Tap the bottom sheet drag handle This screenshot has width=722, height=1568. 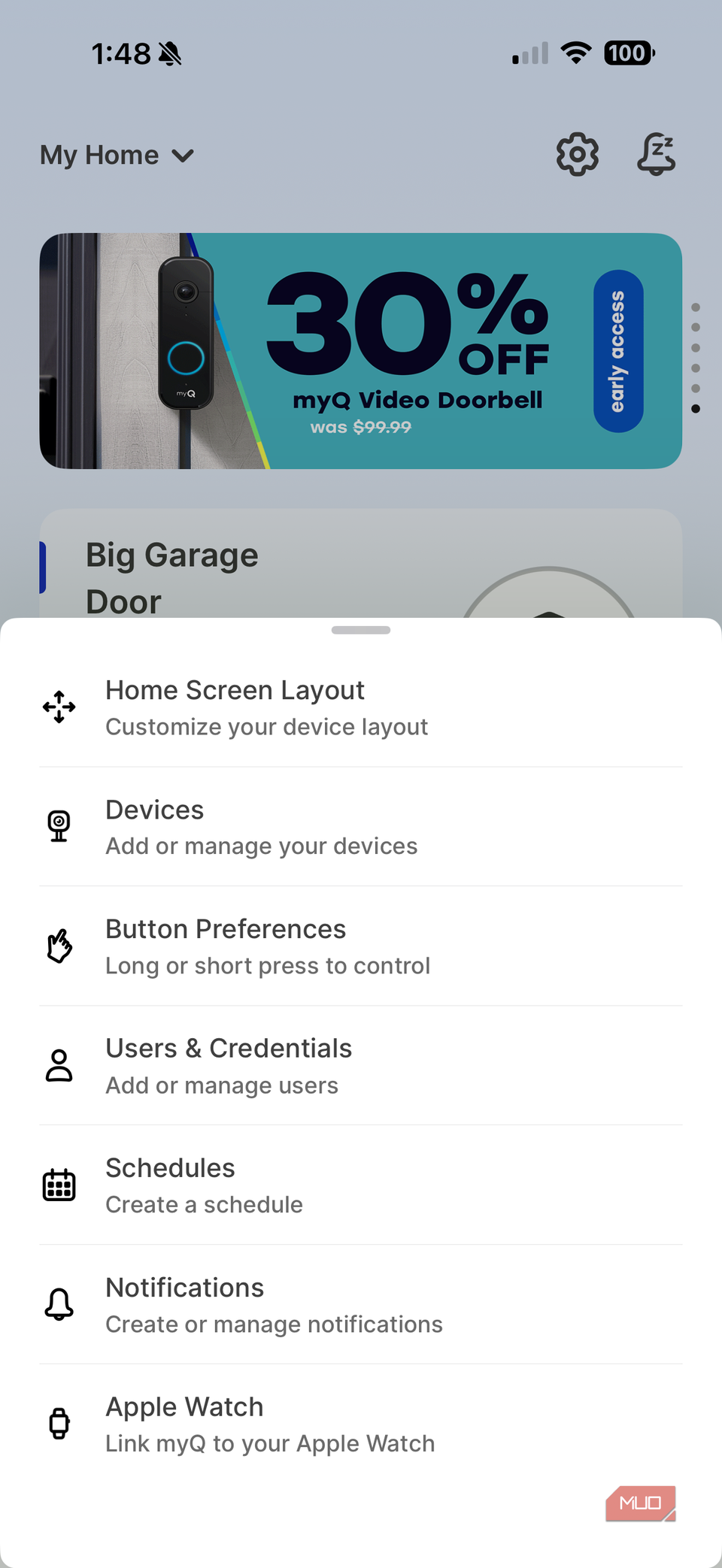coord(361,630)
